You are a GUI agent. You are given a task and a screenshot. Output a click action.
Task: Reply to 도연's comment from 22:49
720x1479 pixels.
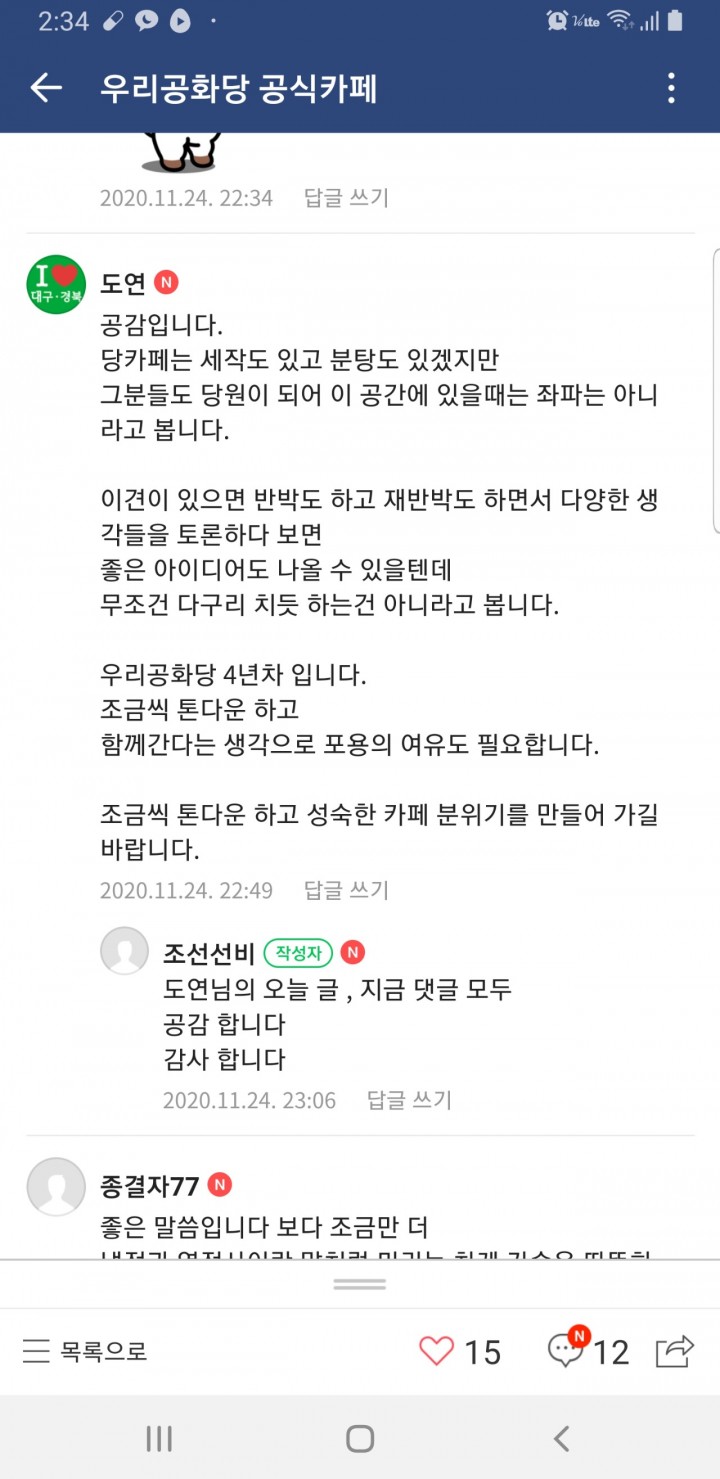346,890
